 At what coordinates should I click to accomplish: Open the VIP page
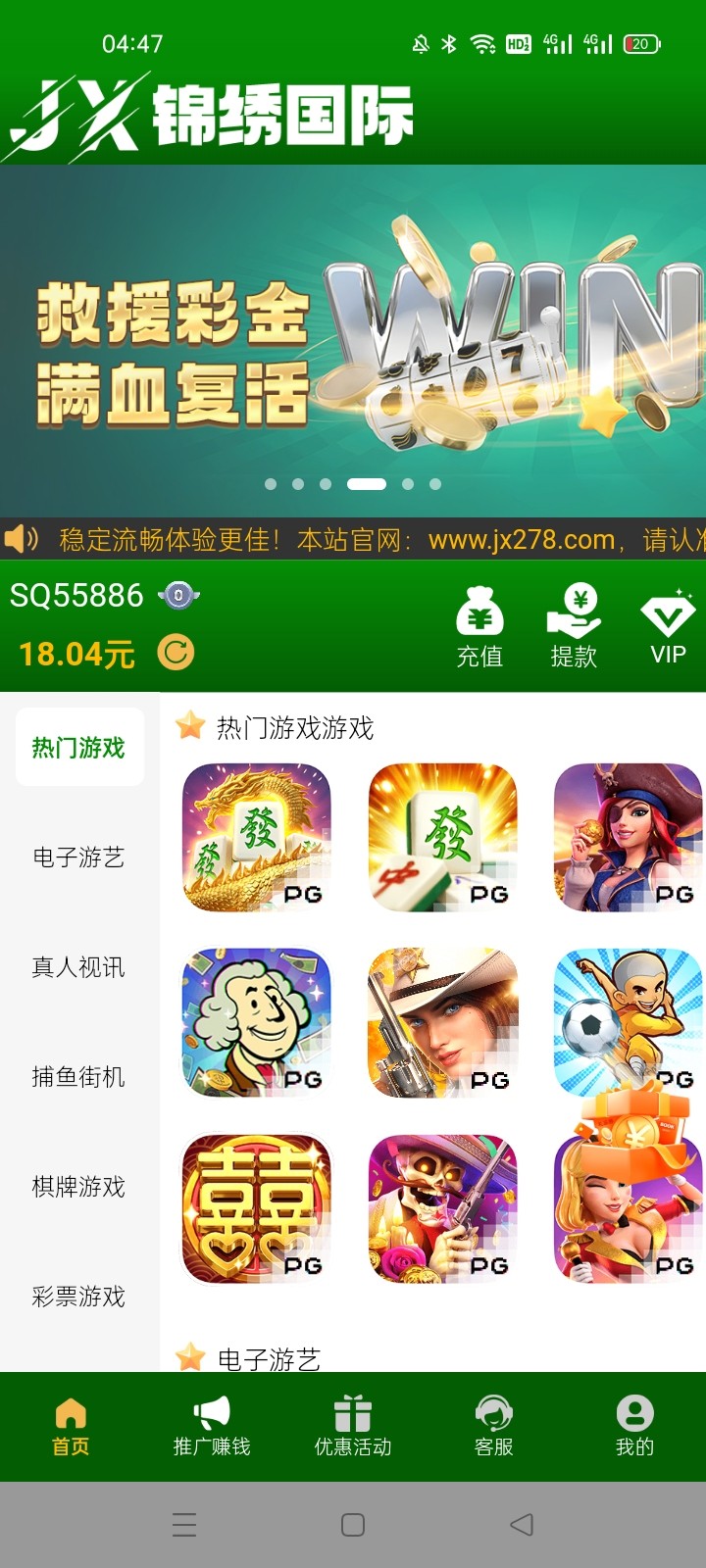[x=668, y=627]
